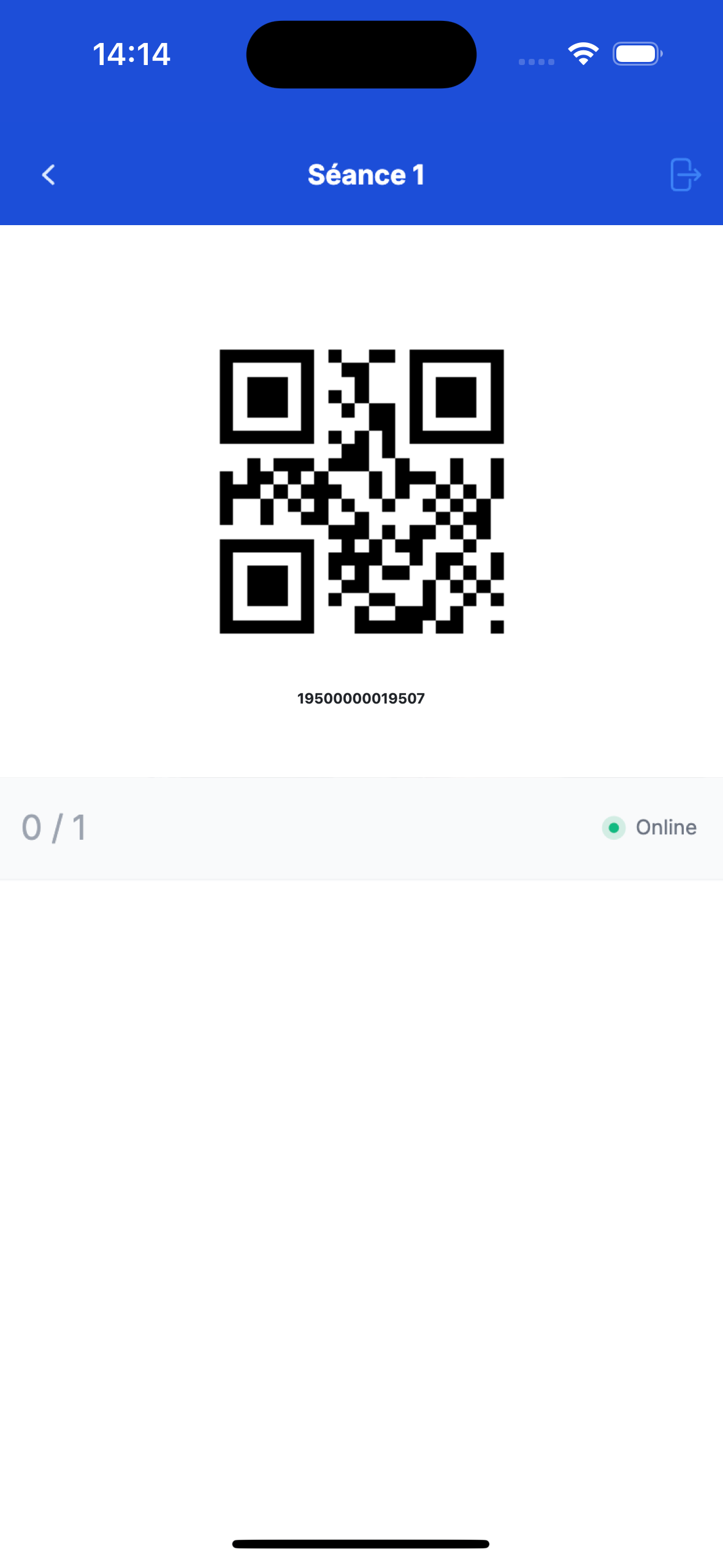Screen dimensions: 723x1568
Task: Tap the code 19500000019507 below the QR
Action: 361,698
